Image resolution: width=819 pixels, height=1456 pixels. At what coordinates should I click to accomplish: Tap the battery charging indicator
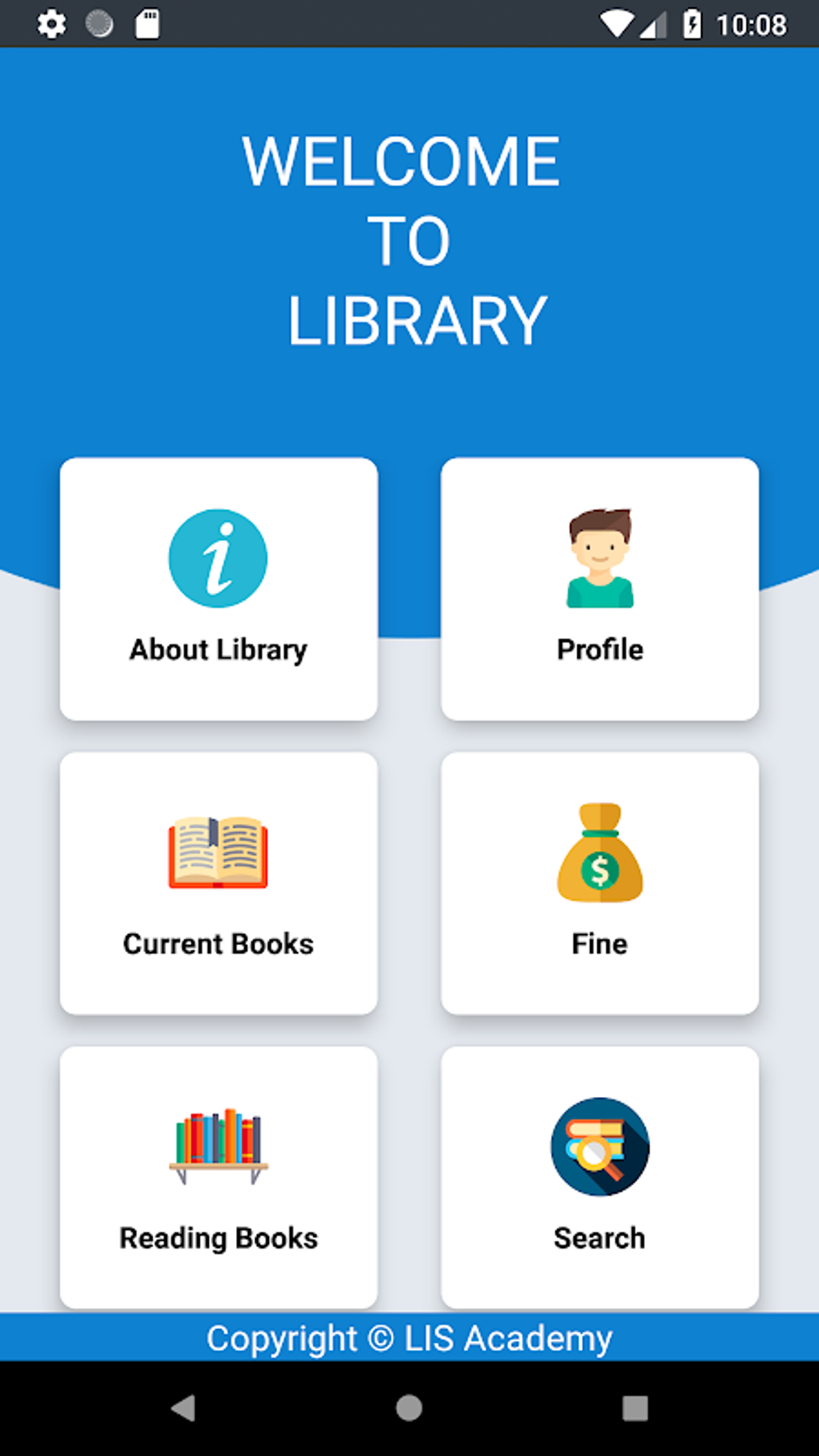pyautogui.click(x=692, y=24)
